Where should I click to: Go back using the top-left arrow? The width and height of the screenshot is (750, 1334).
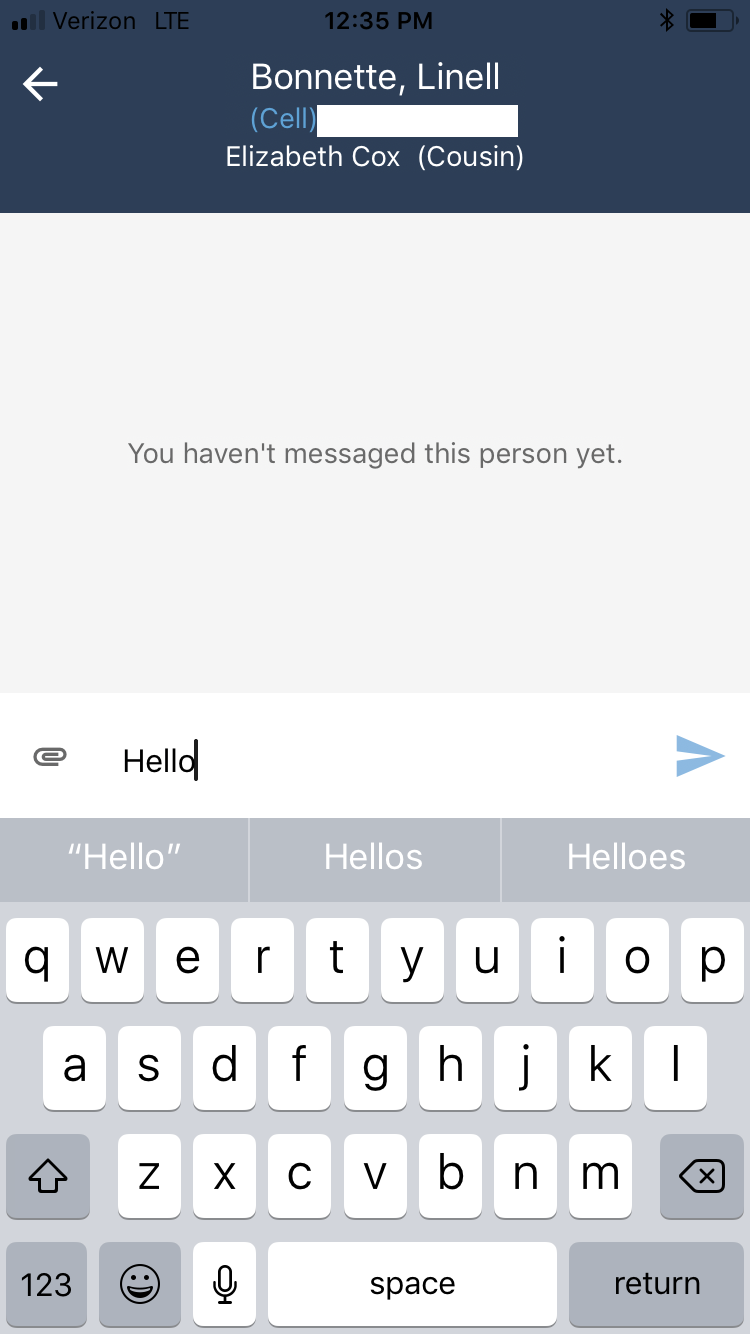click(40, 85)
